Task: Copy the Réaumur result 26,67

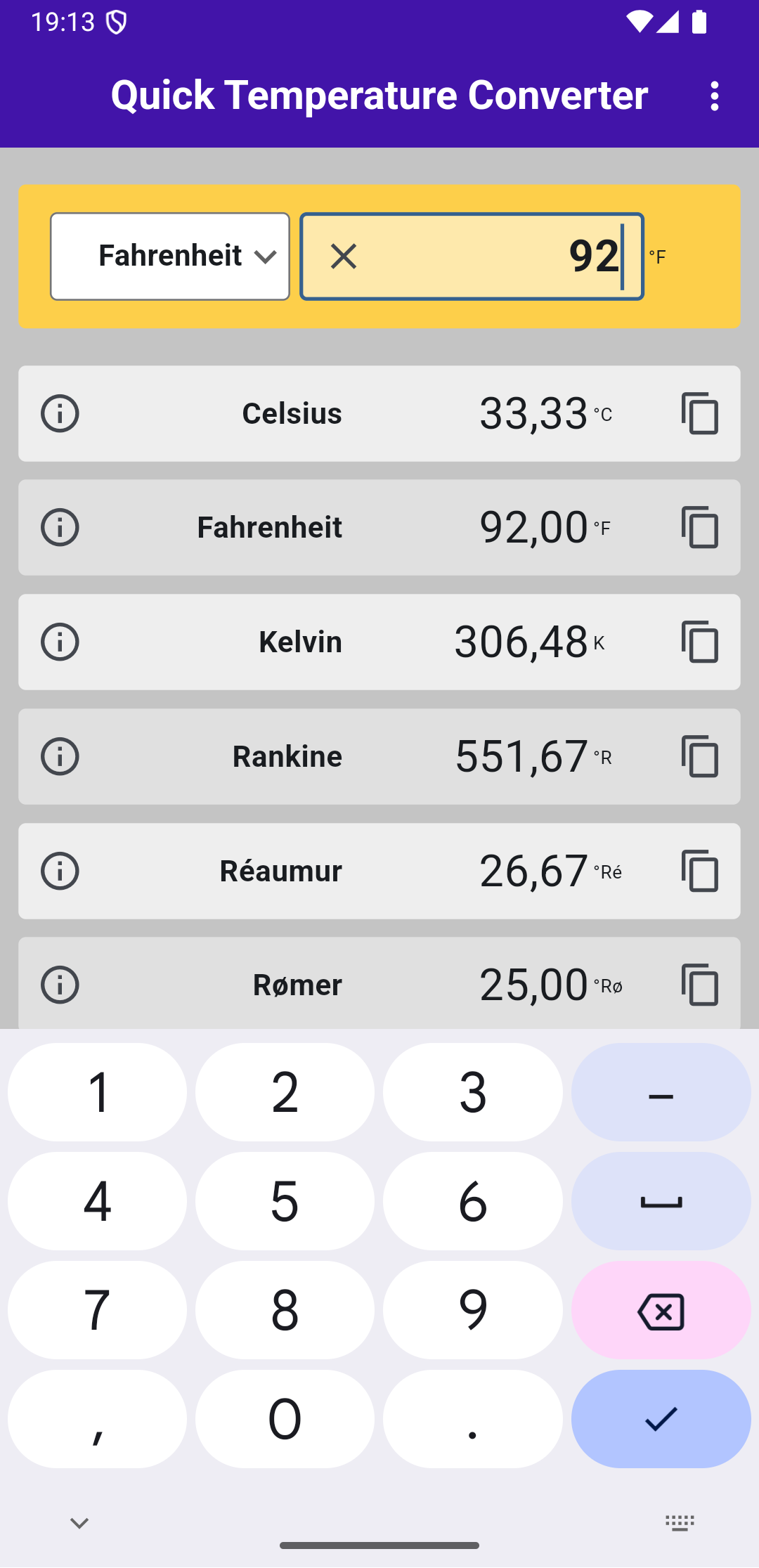Action: pos(699,871)
